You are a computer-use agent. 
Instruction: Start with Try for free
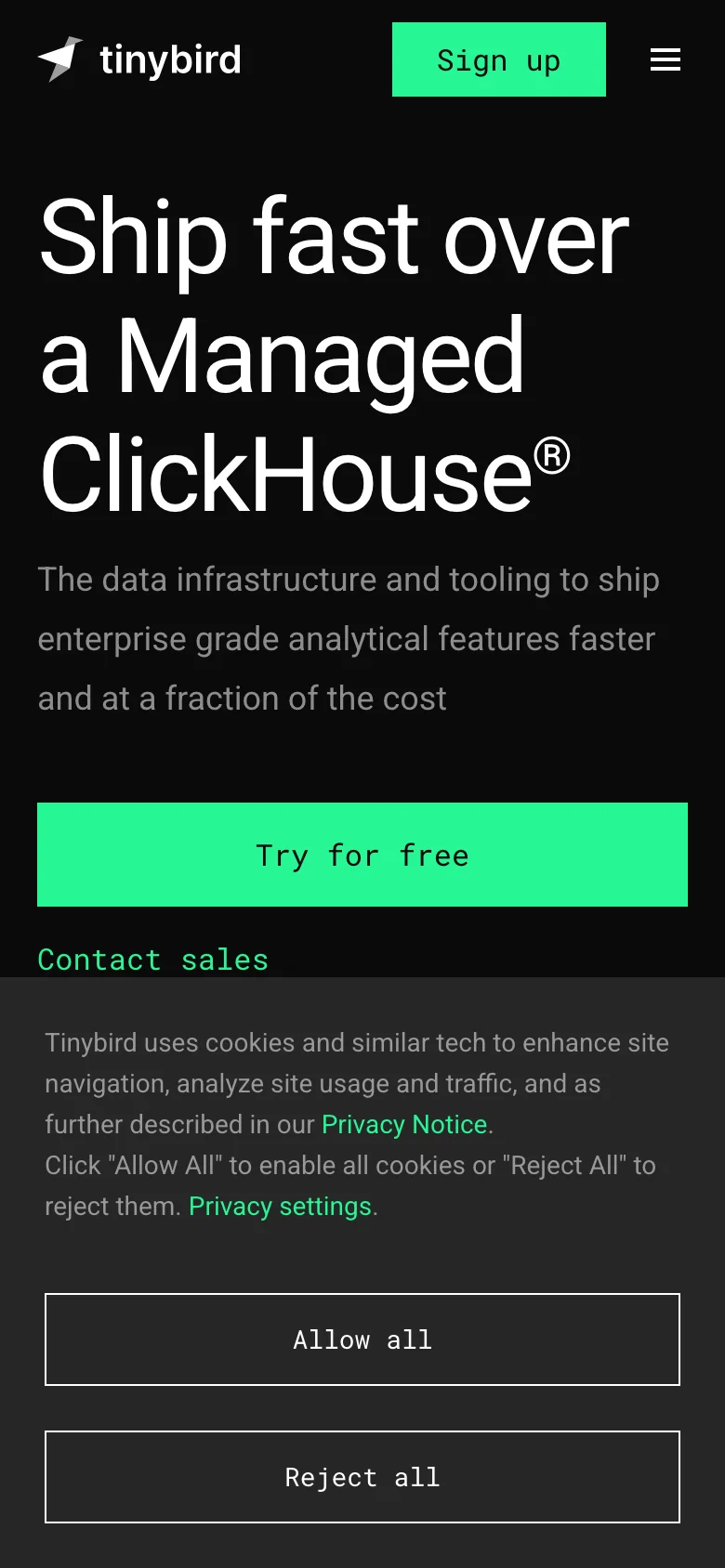click(362, 855)
